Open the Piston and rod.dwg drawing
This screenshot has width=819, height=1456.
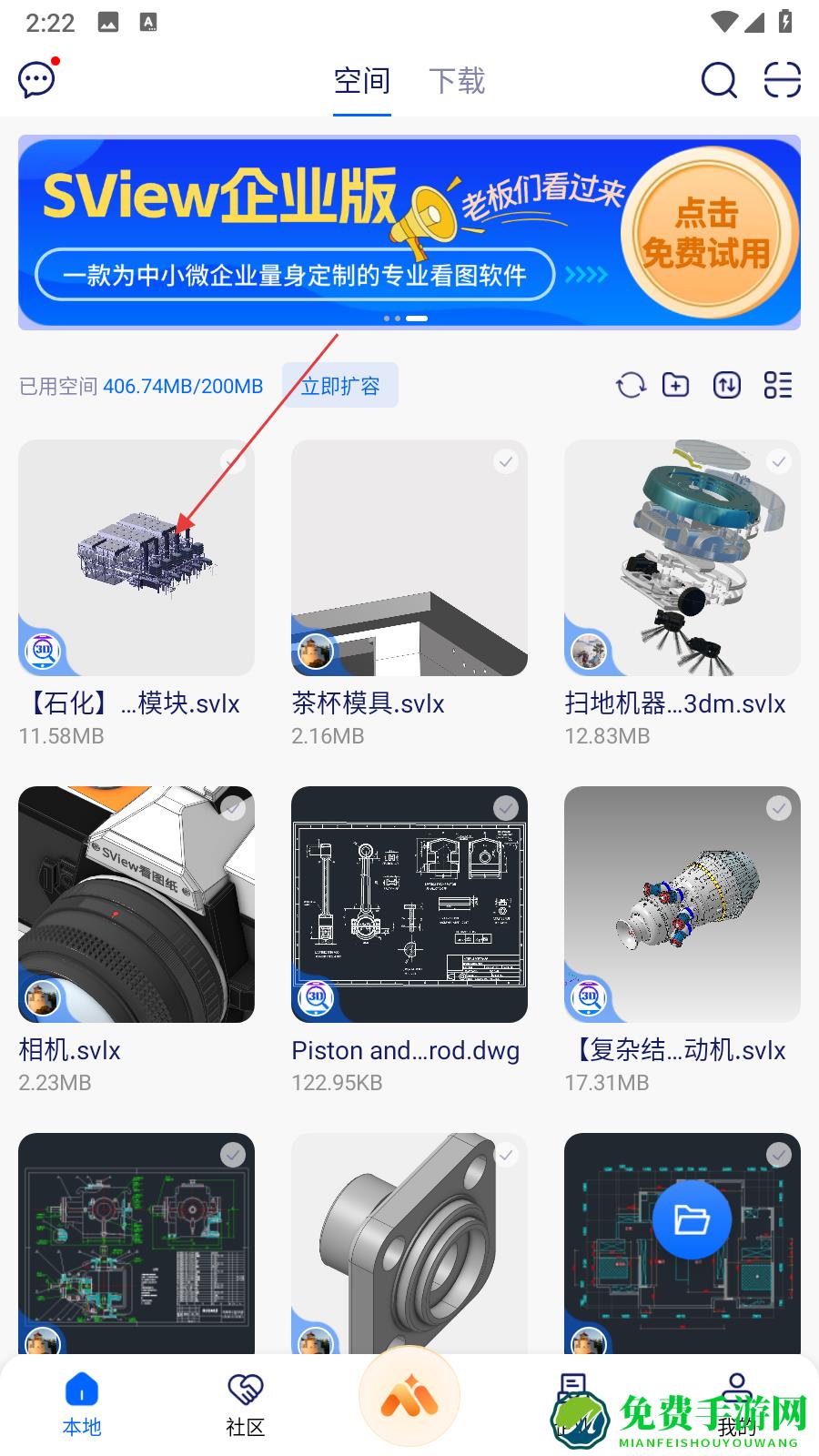[x=409, y=904]
